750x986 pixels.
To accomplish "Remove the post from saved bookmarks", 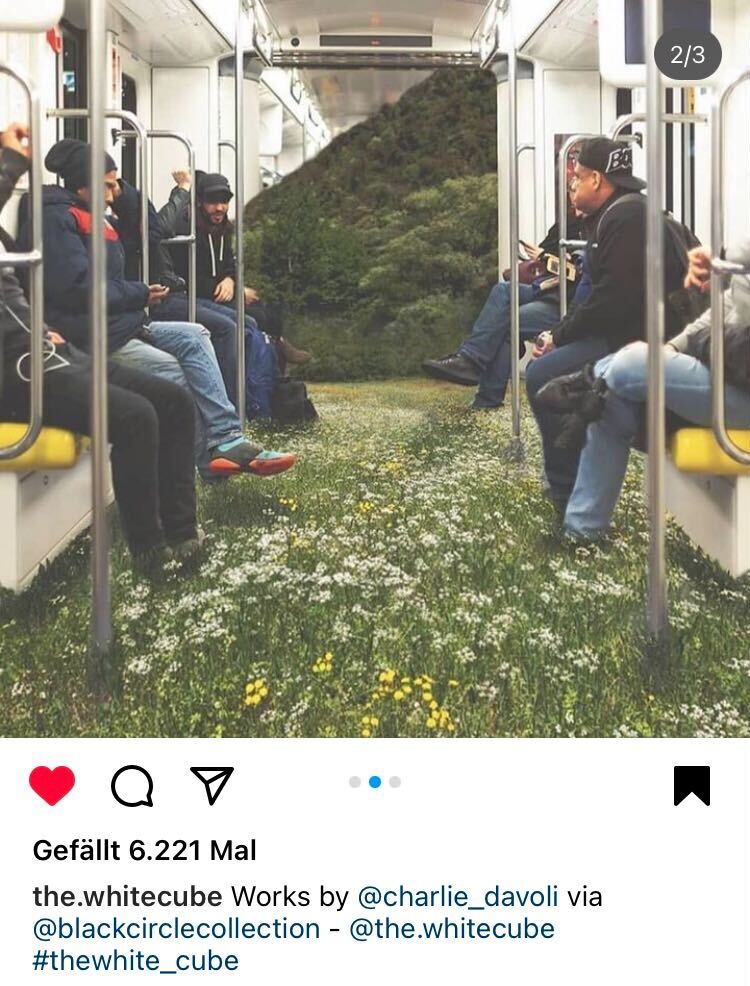I will (692, 786).
